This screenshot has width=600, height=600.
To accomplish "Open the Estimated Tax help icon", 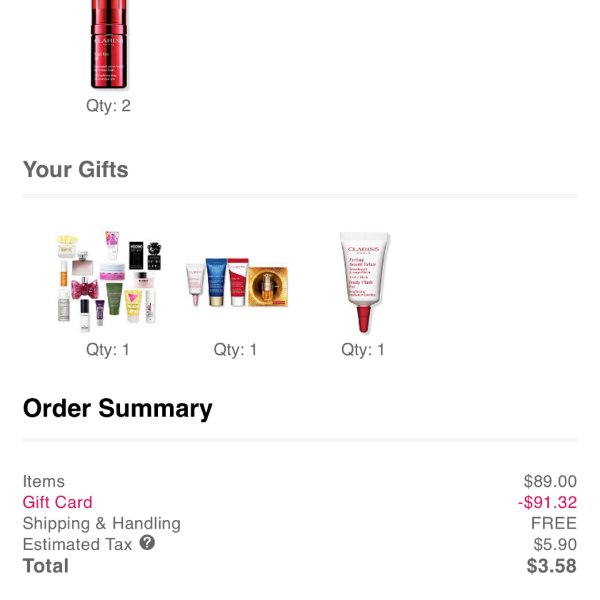I will 148,543.
